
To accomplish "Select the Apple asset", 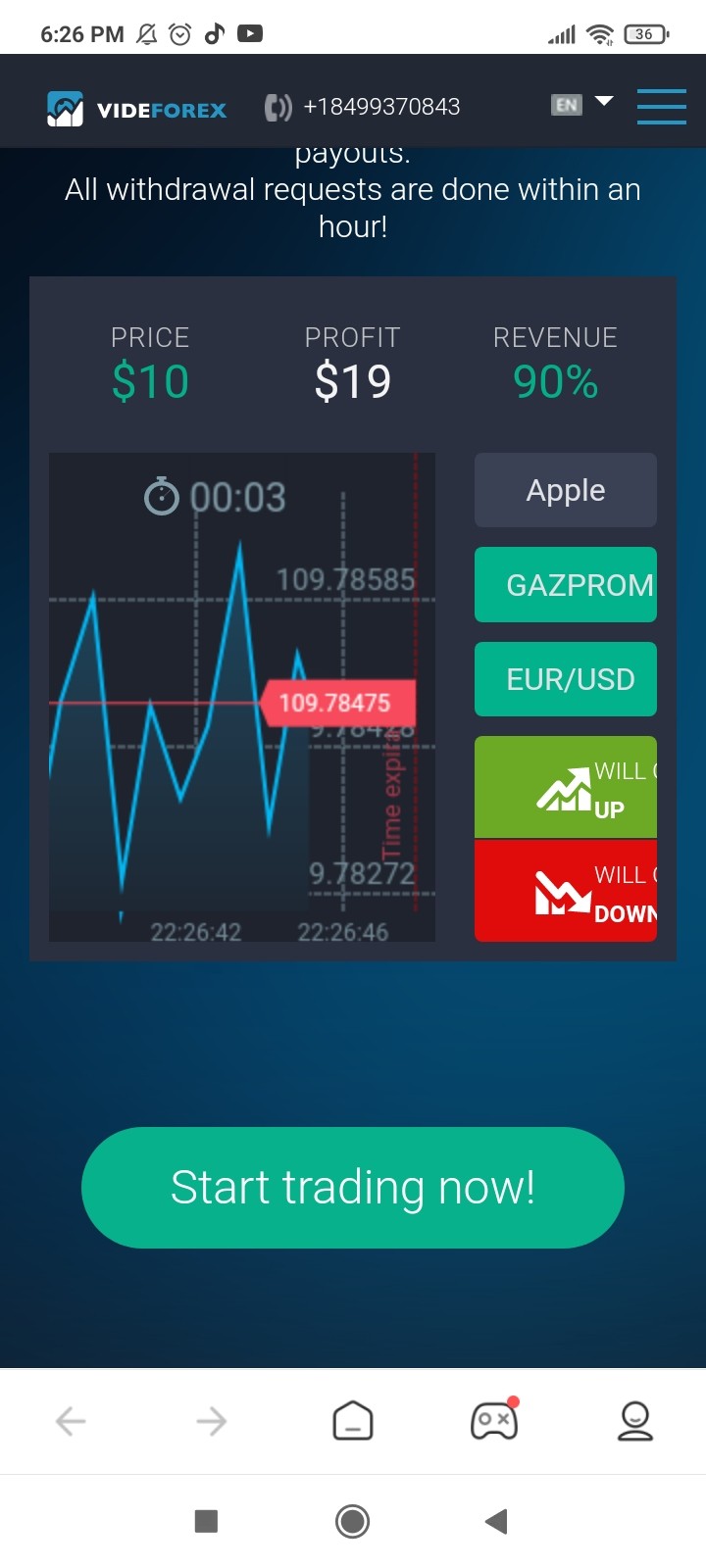I will click(566, 490).
